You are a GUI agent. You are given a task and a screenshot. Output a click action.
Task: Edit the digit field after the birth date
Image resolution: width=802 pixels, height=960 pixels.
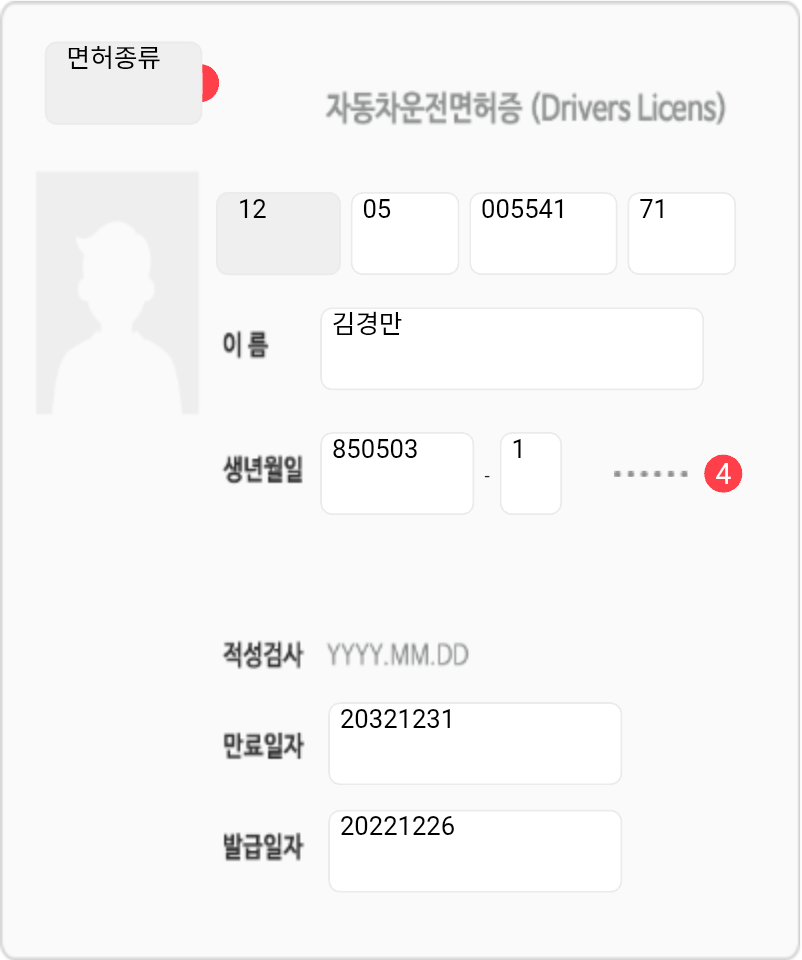pos(530,473)
